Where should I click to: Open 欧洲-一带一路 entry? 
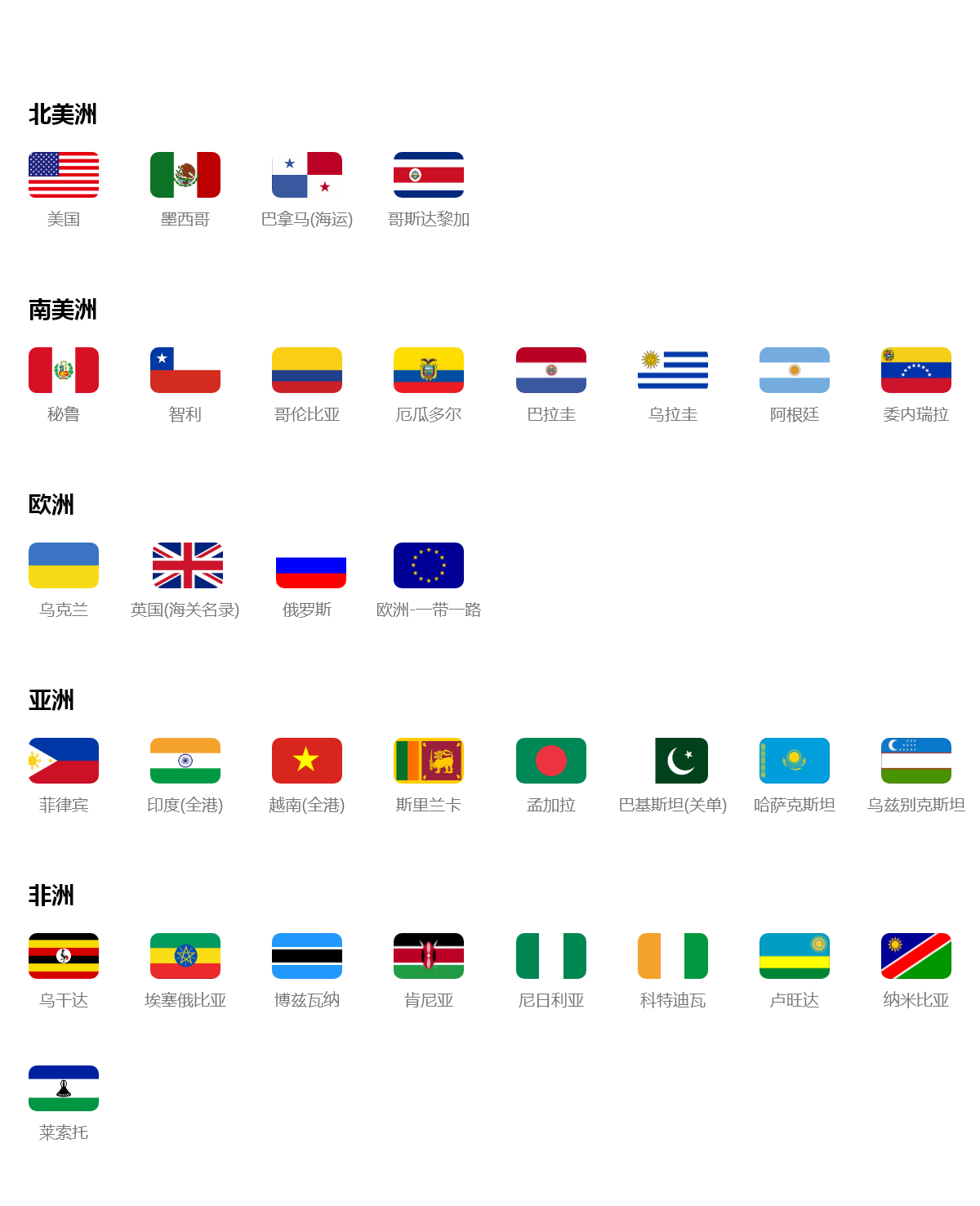(x=429, y=565)
